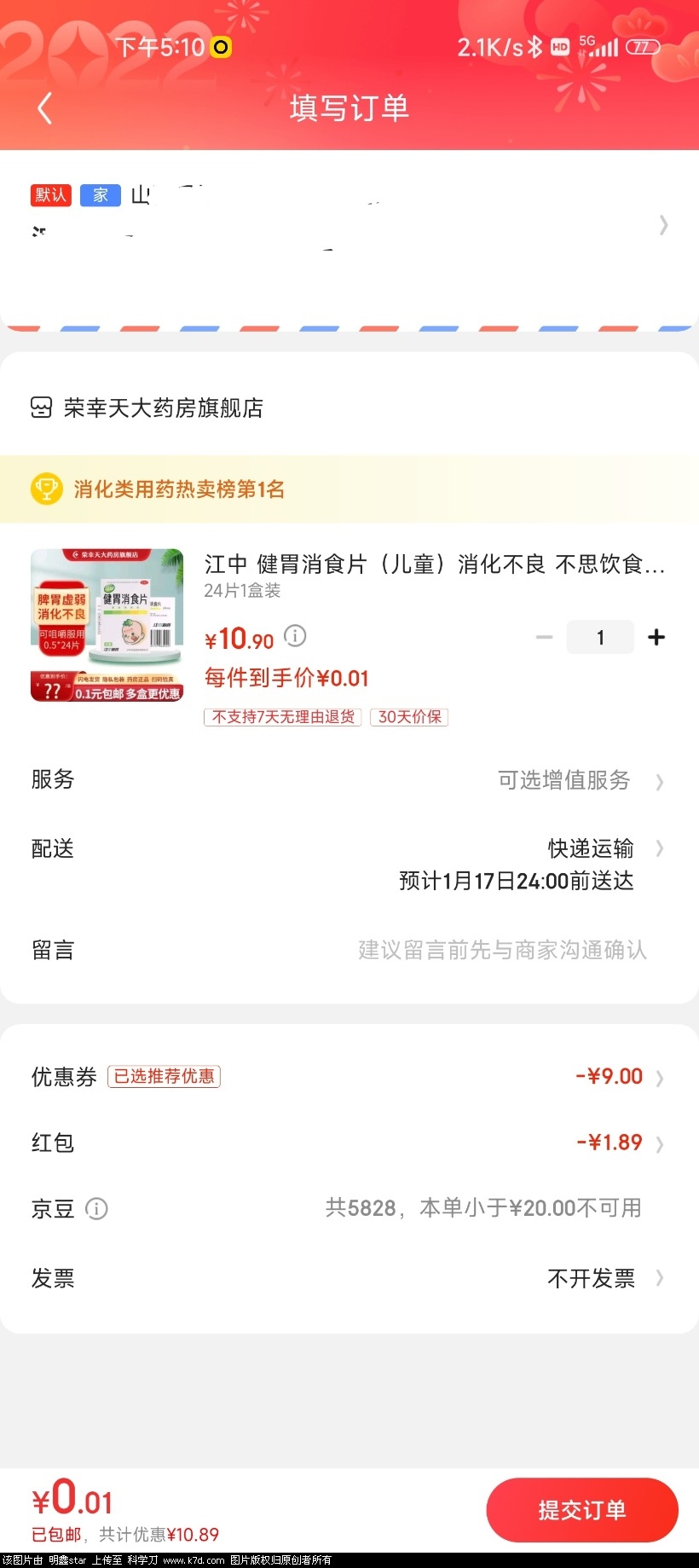Screen dimensions: 699x1568
Task: Open 荣幸天大药房旗舰店 store page
Action: (162, 408)
